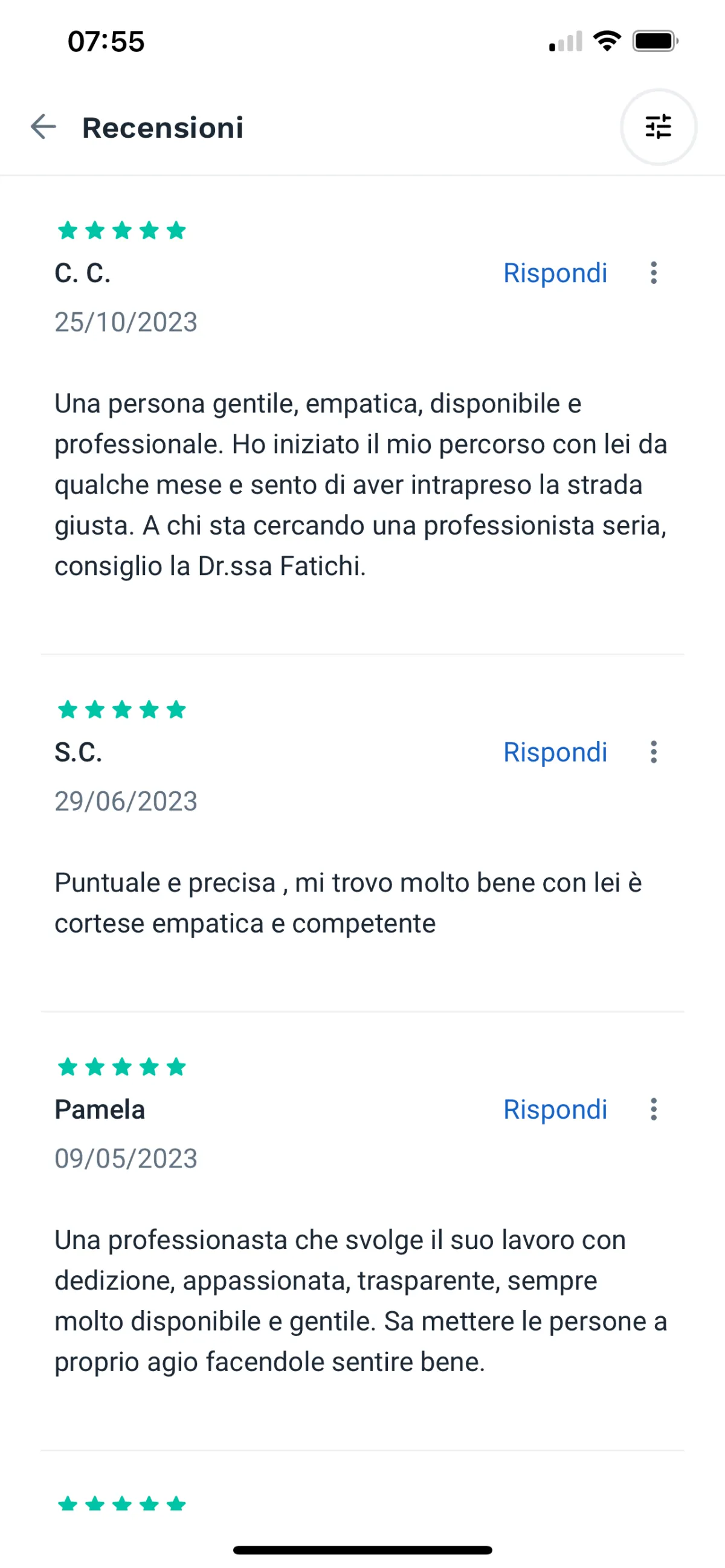
Task: Tap Rispondi on S.C.'s review
Action: click(x=555, y=753)
